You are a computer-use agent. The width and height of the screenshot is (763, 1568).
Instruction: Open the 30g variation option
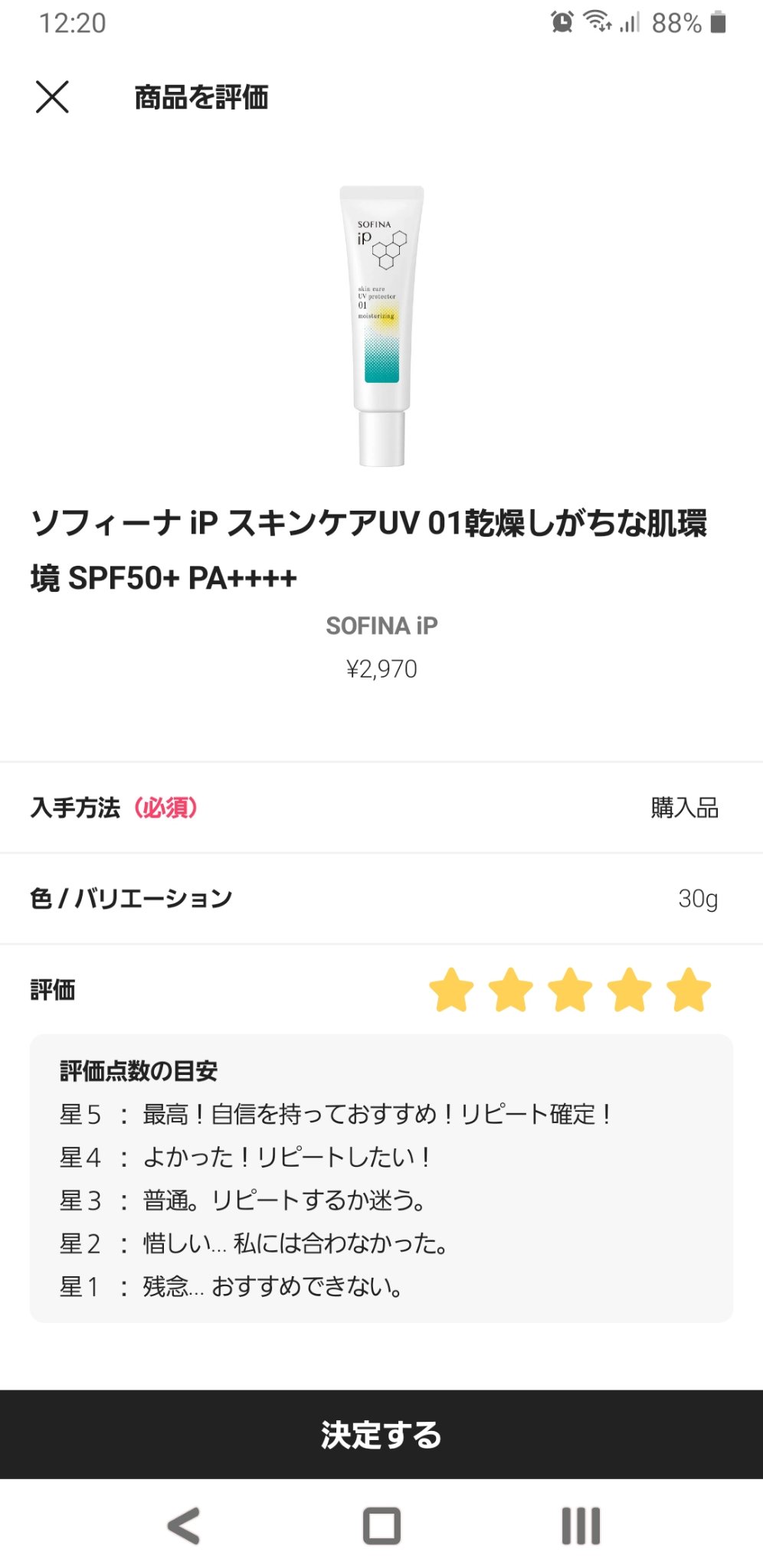699,899
